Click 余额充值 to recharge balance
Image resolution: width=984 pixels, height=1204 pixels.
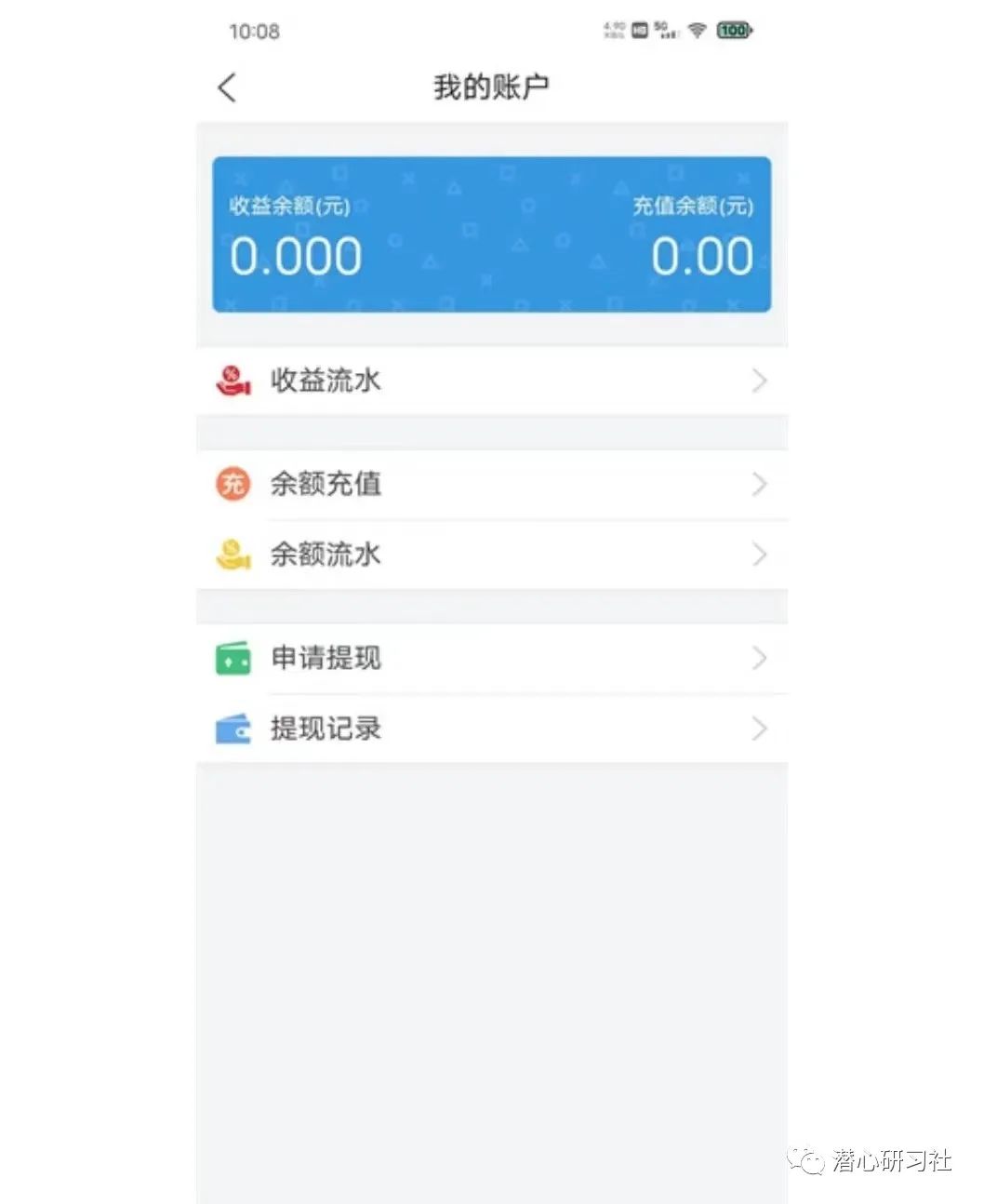(x=324, y=484)
